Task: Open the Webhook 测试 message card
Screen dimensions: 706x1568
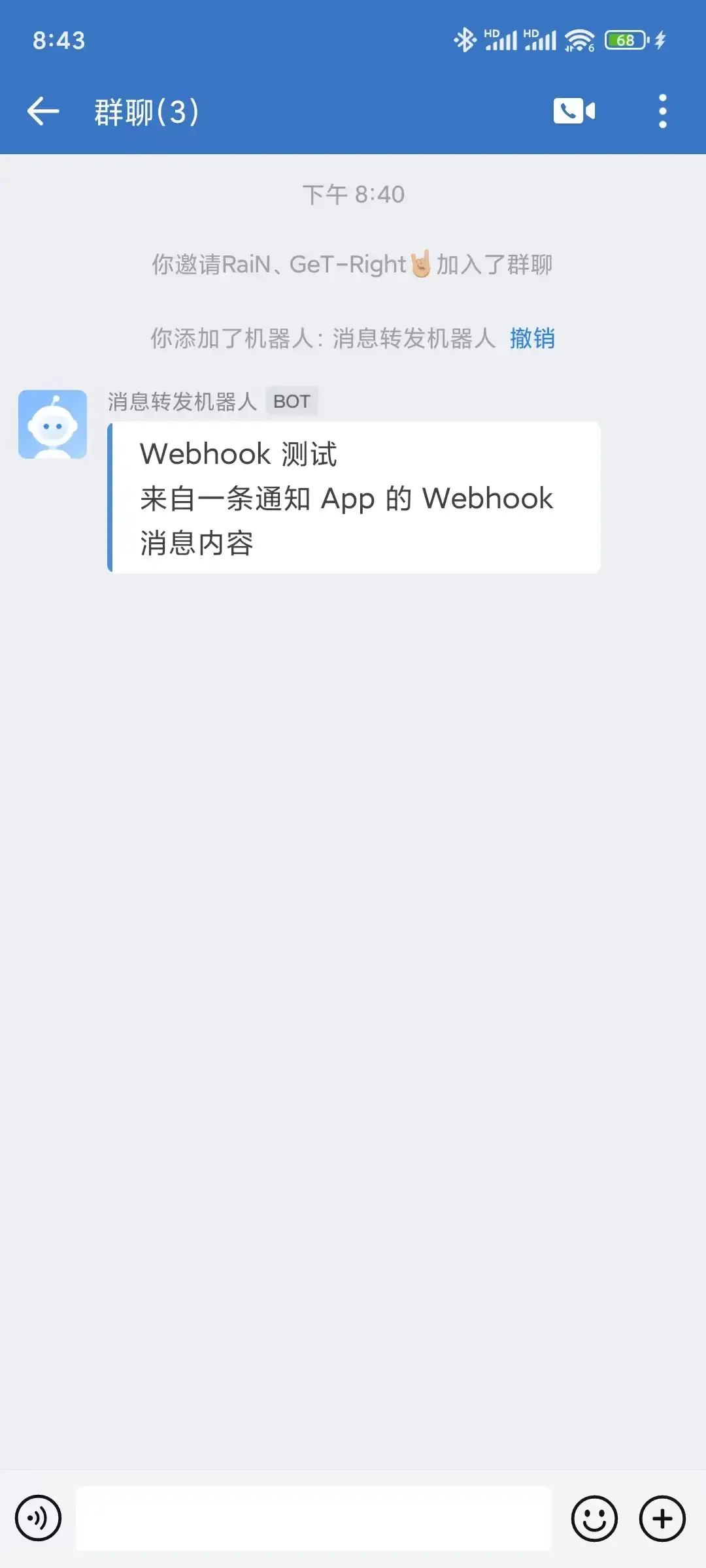Action: pos(353,498)
